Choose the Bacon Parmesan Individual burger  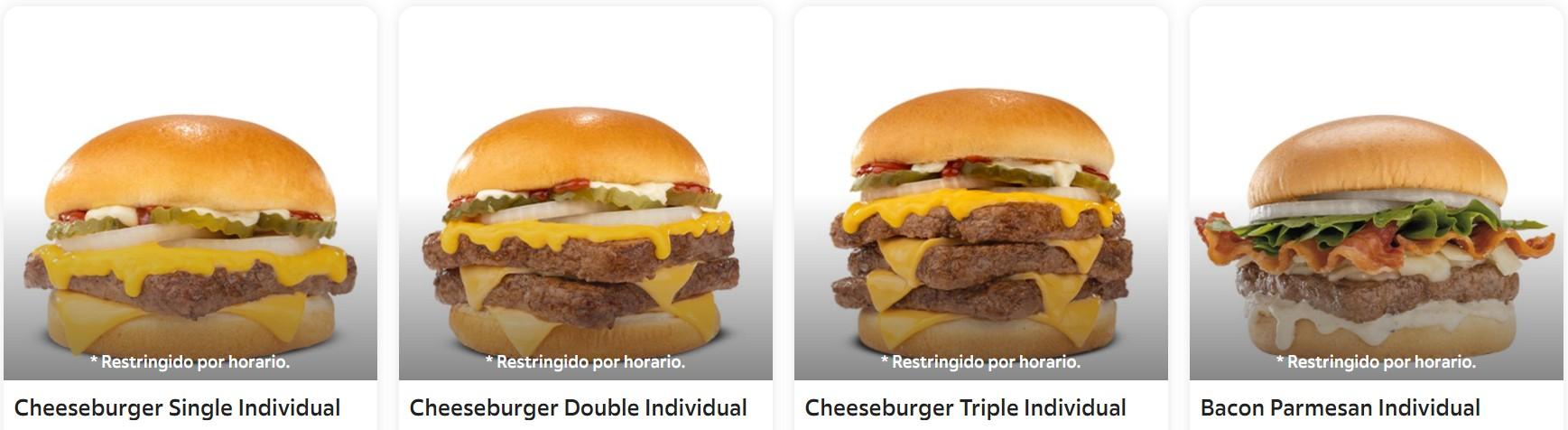pos(1376,235)
